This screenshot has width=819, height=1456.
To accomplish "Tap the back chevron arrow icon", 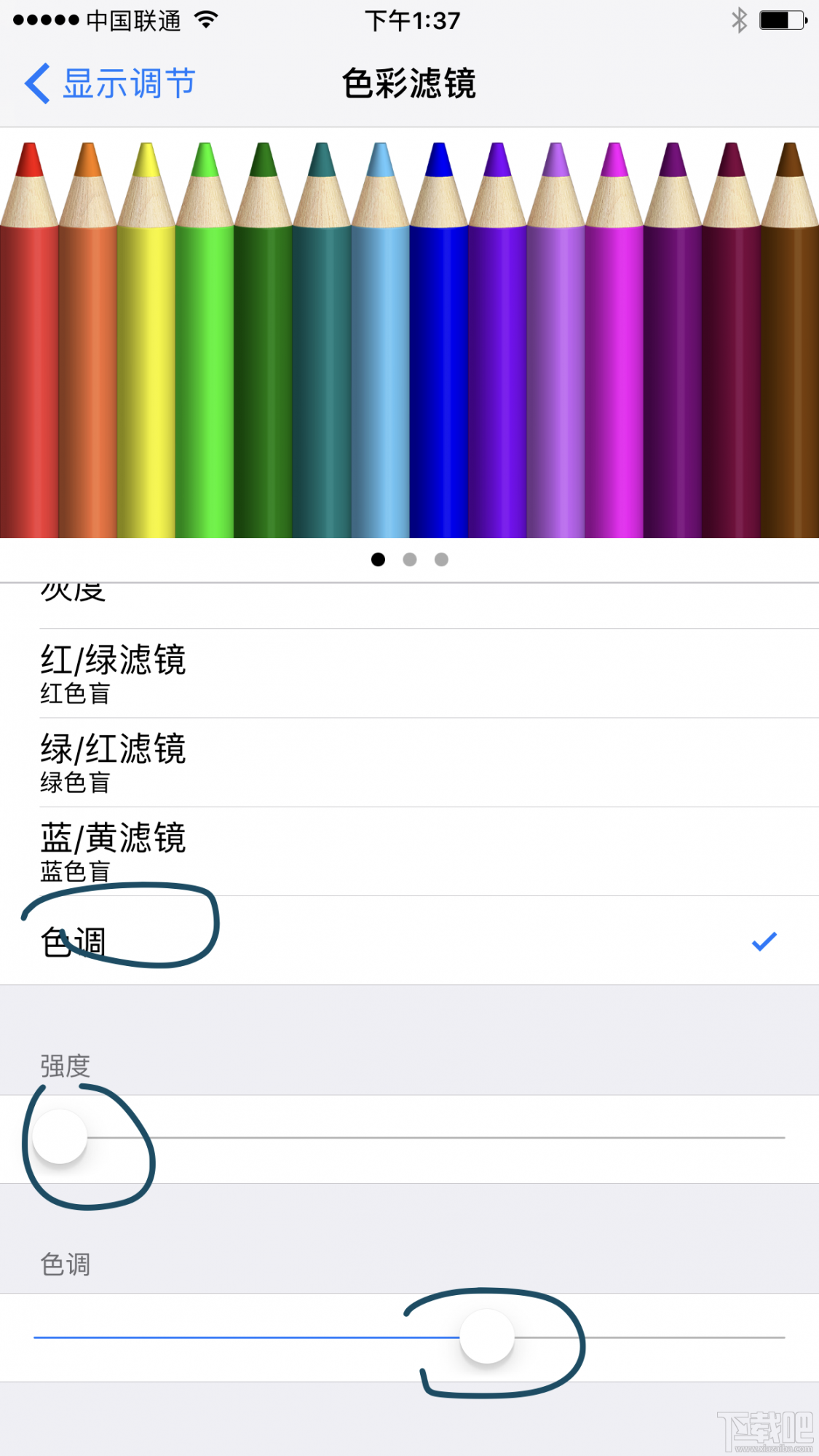I will pyautogui.click(x=38, y=82).
